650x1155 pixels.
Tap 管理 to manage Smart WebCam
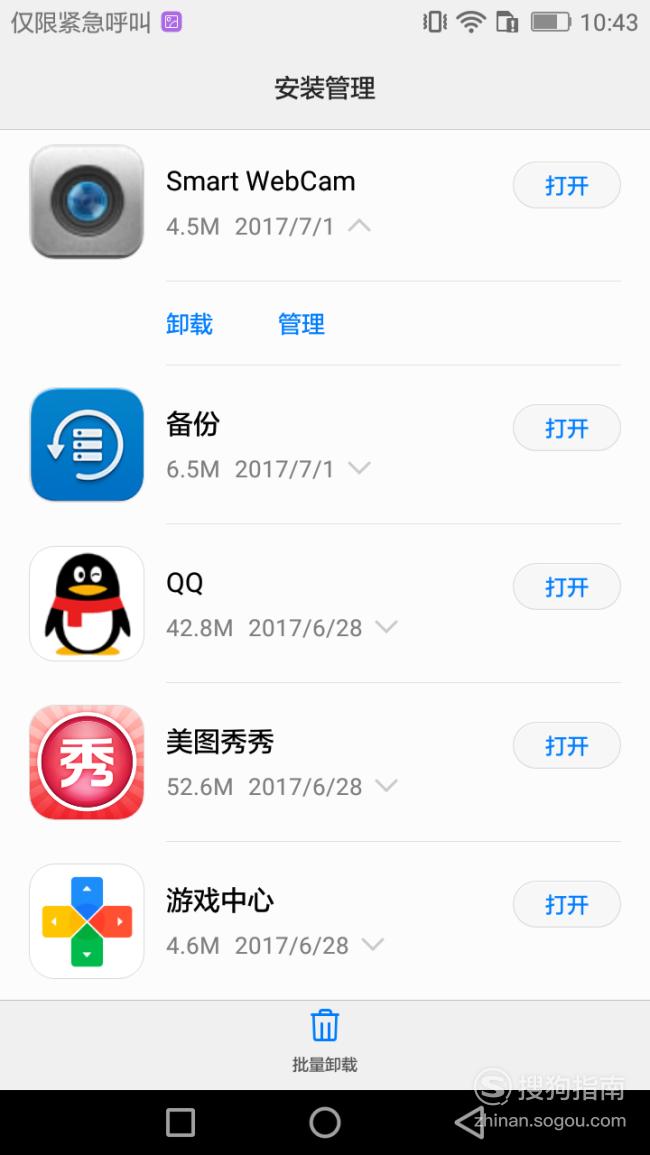coord(301,323)
